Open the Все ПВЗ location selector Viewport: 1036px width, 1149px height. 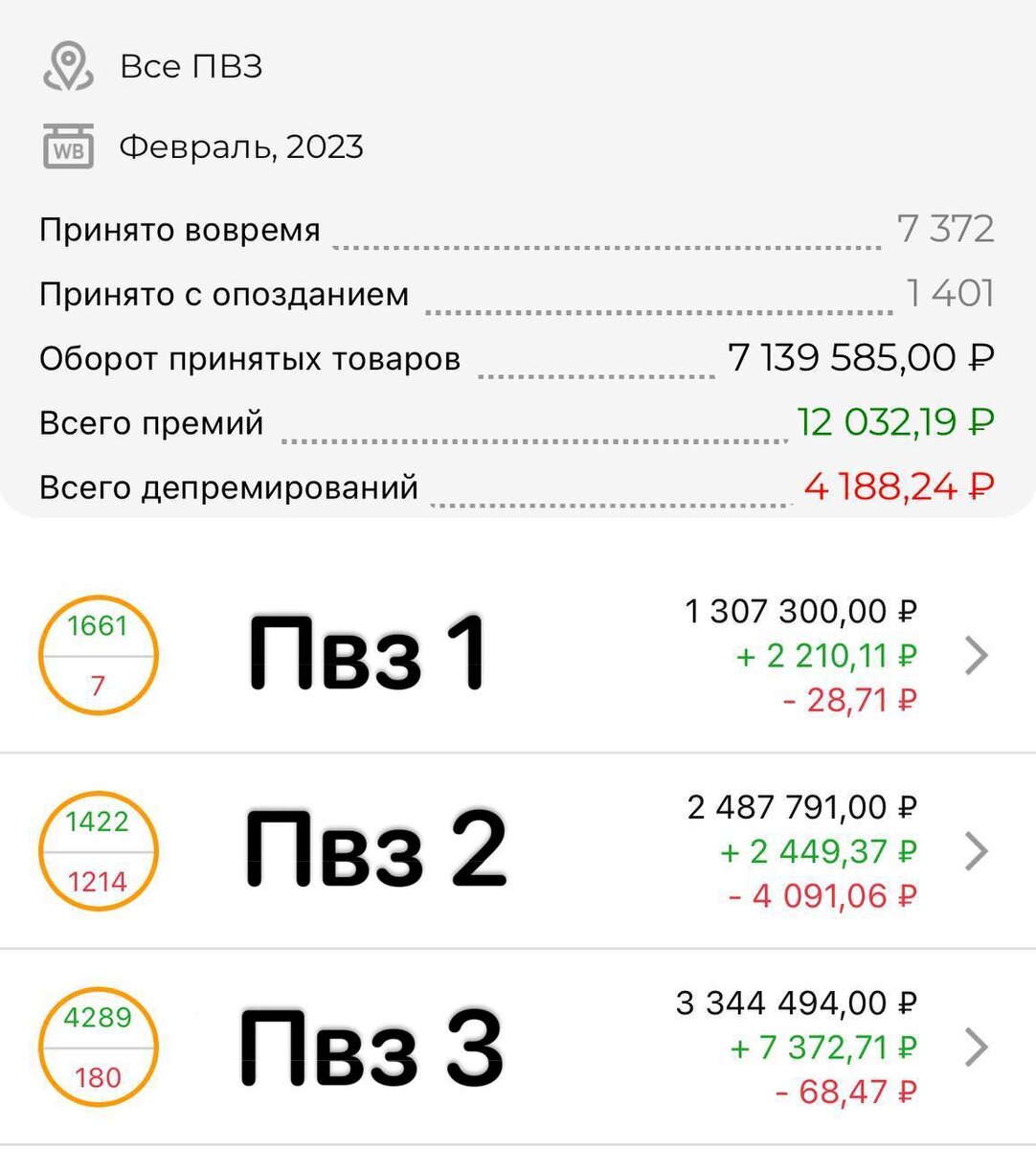[191, 65]
